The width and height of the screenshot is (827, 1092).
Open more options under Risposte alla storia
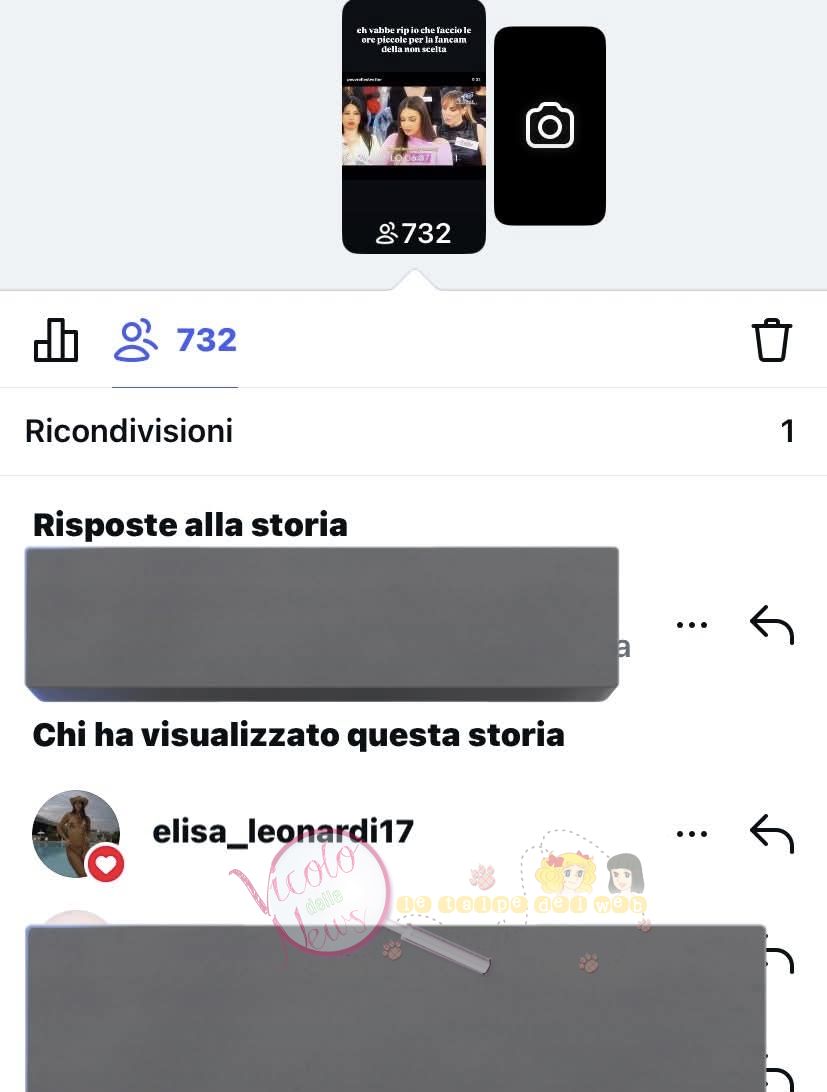coord(691,625)
